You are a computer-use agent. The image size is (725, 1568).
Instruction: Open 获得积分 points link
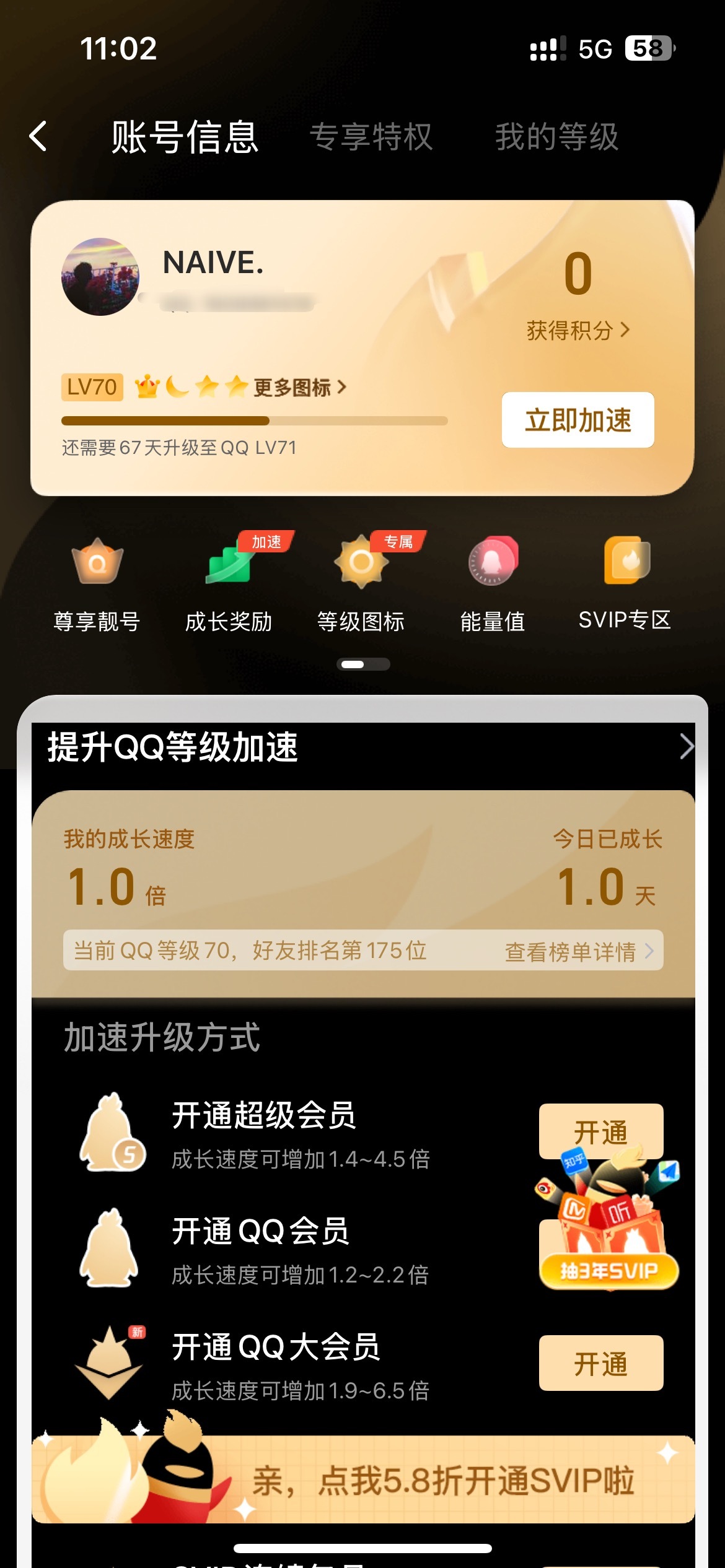click(x=578, y=330)
